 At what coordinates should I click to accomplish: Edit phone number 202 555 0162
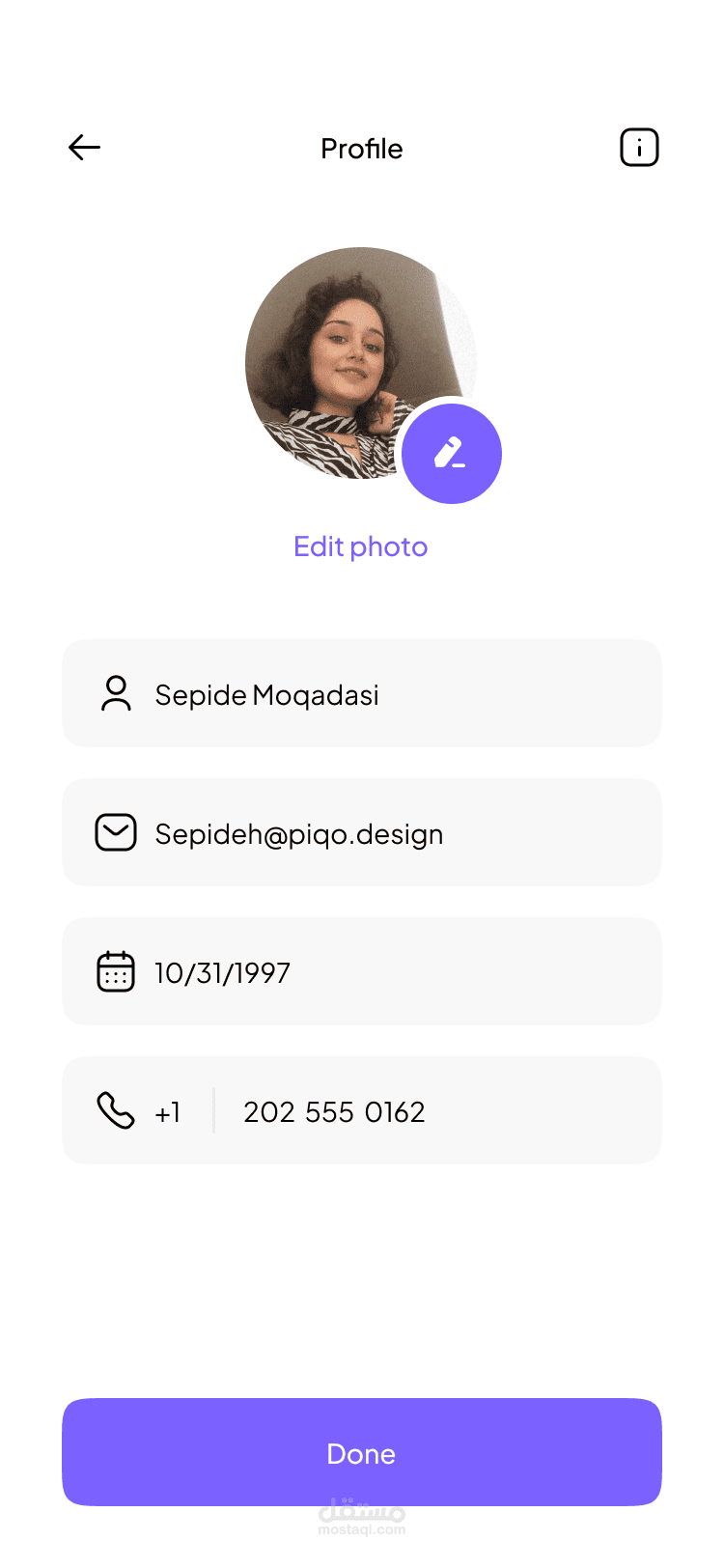tap(334, 1112)
